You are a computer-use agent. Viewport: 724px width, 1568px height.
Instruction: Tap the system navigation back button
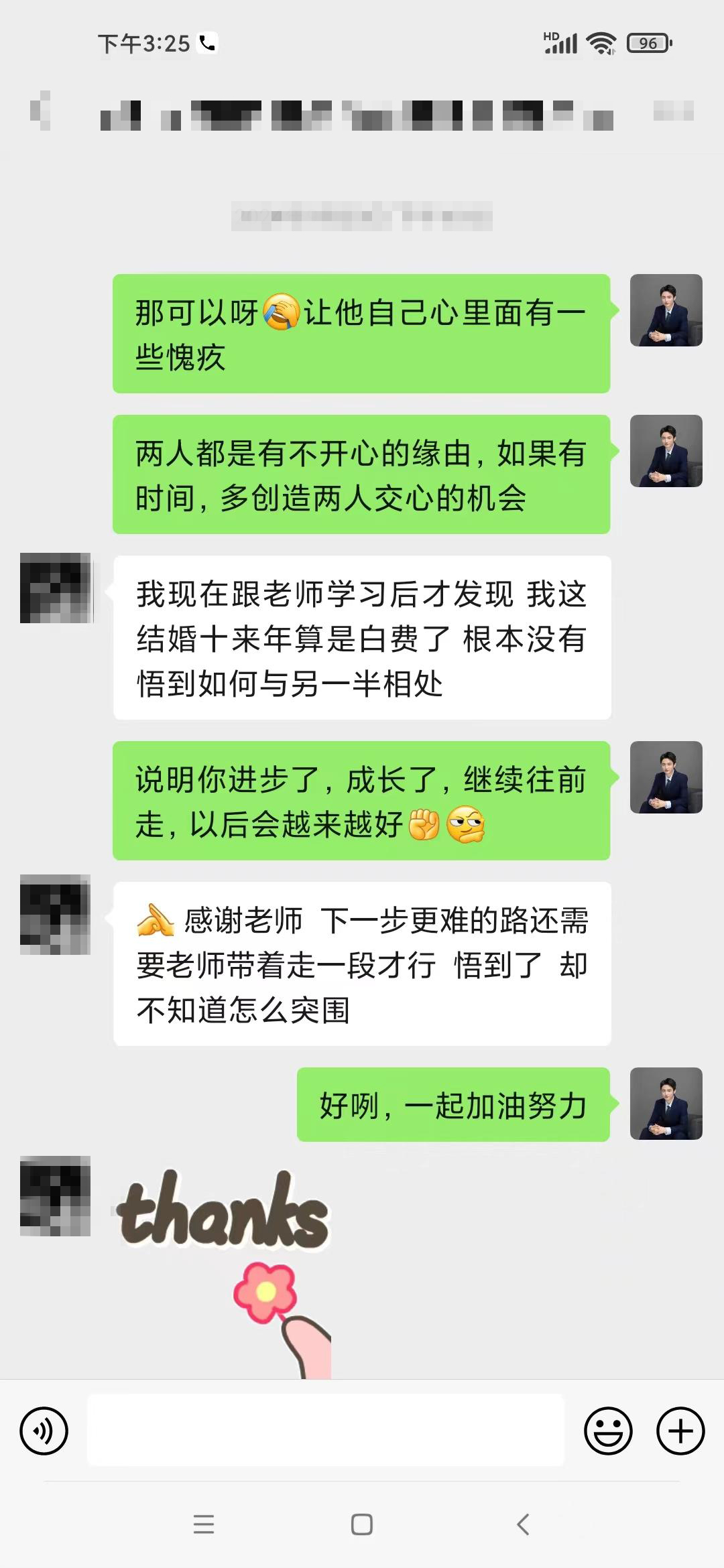click(524, 1524)
